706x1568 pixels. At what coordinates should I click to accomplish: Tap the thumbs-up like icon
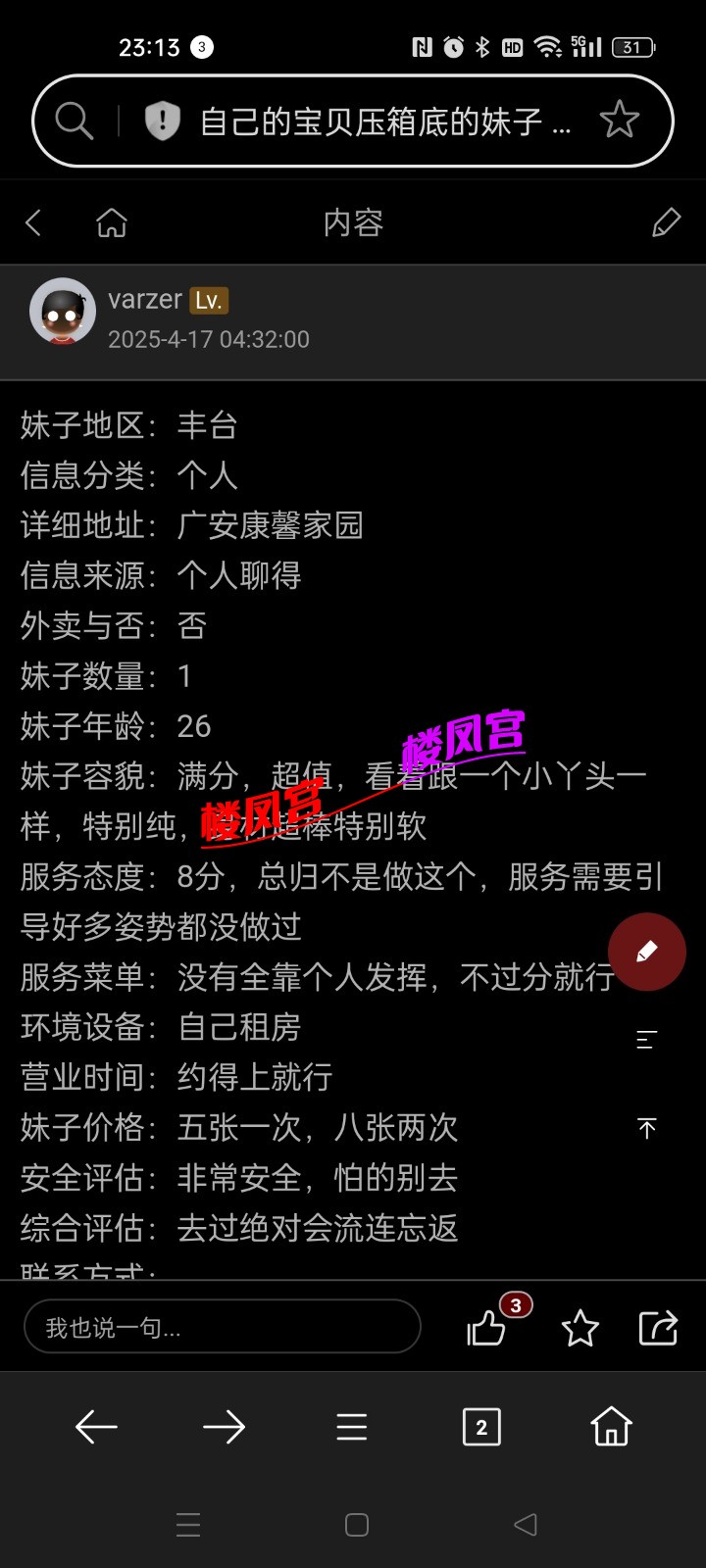485,1329
